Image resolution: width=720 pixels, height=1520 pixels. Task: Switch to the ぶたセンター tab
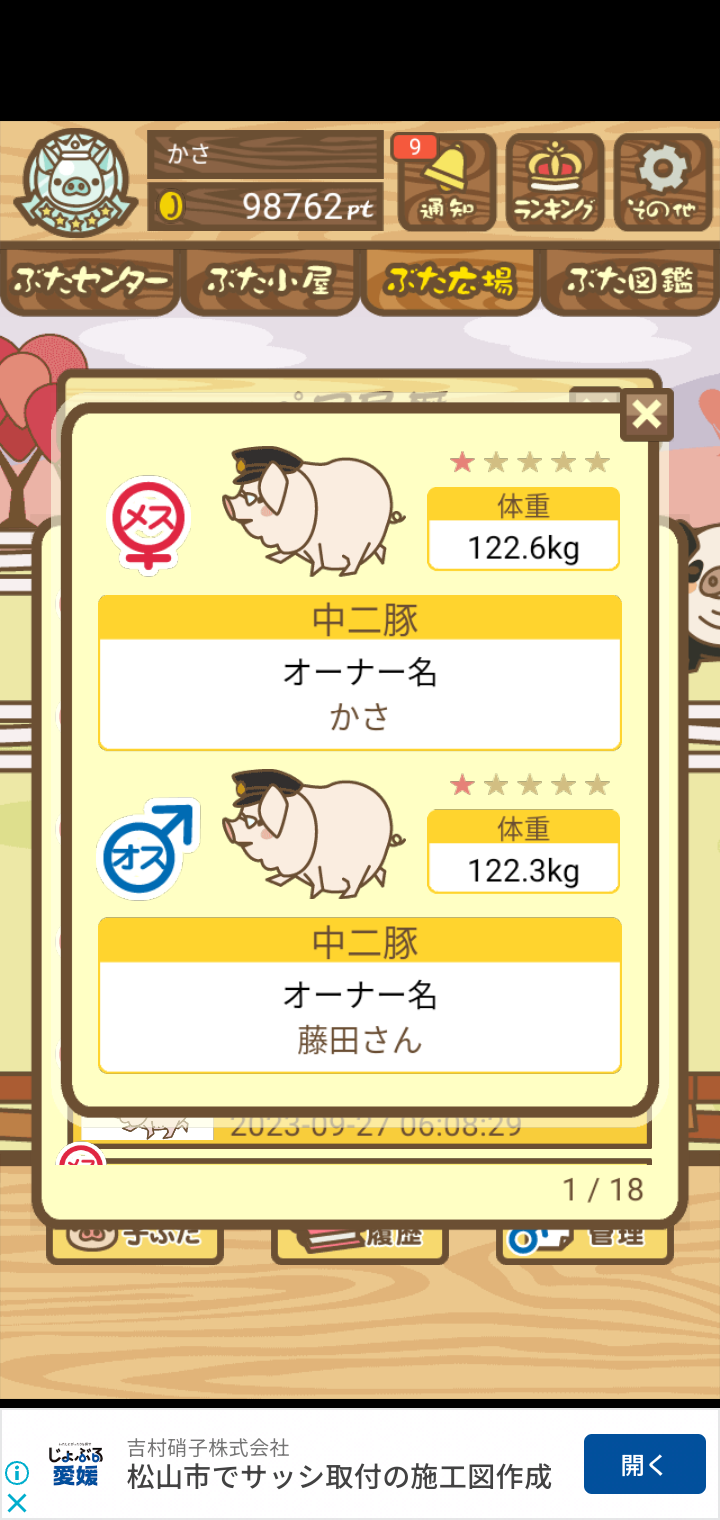tap(90, 281)
